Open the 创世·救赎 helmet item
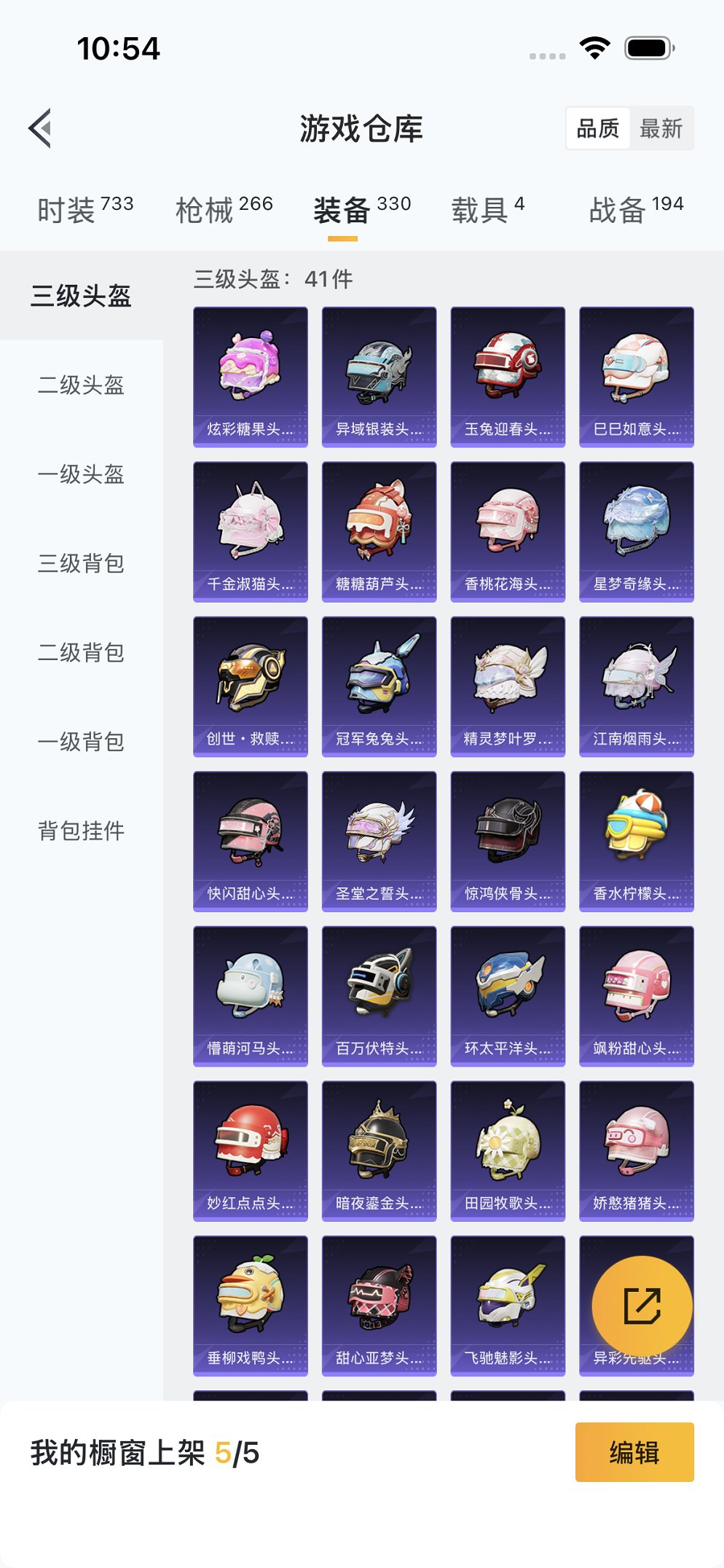The height and width of the screenshot is (1568, 724). tap(250, 686)
